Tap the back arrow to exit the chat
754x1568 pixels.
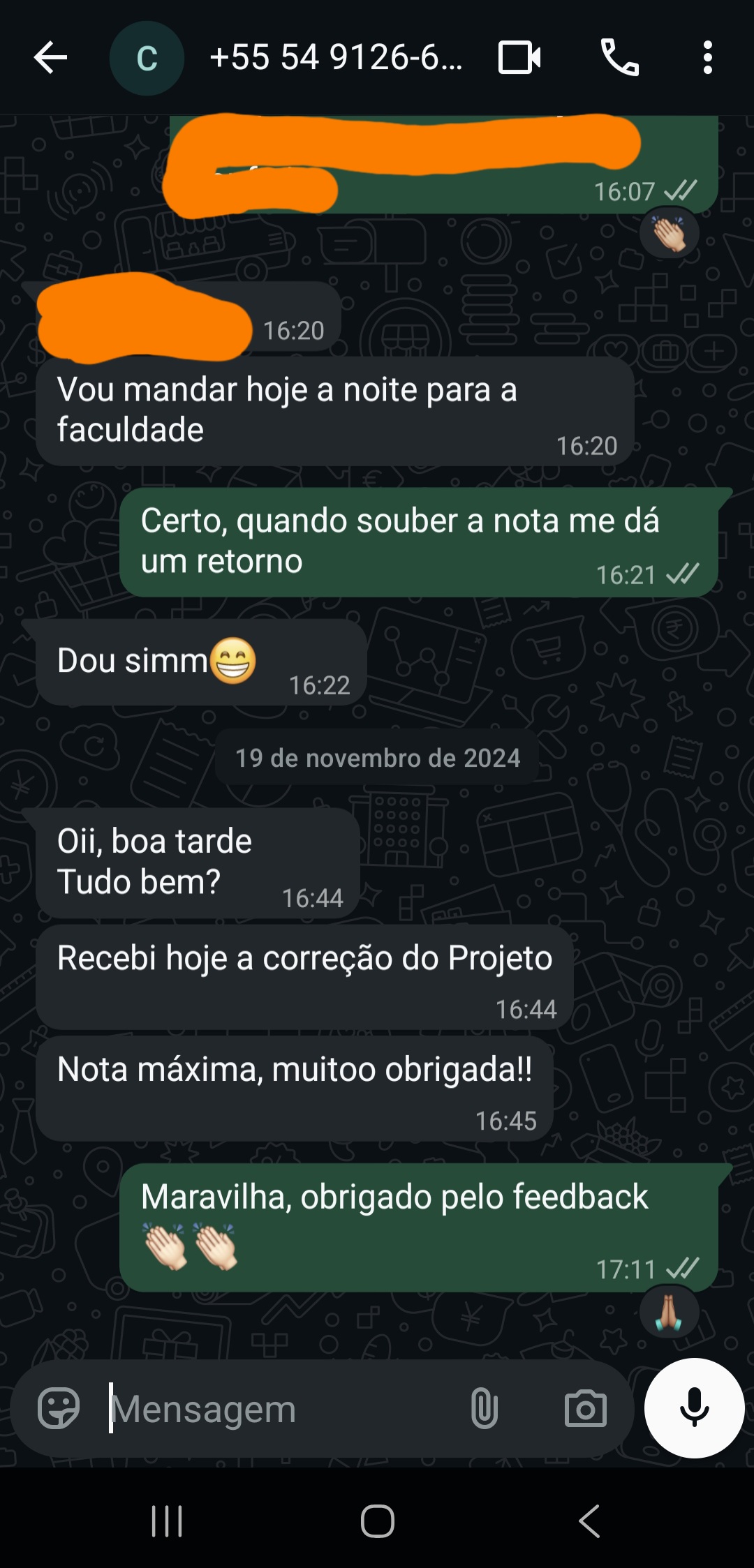[49, 59]
